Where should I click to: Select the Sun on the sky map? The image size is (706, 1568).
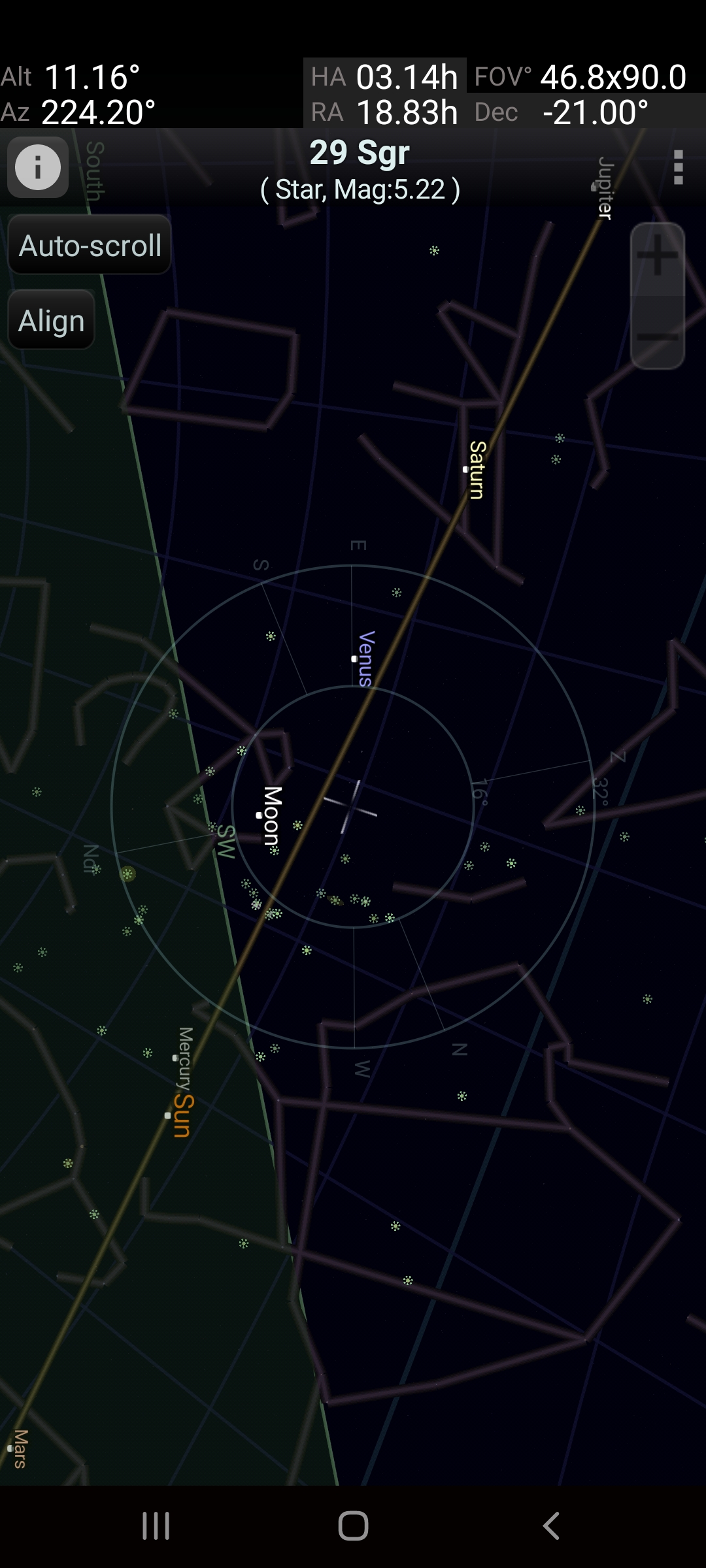(x=169, y=1115)
